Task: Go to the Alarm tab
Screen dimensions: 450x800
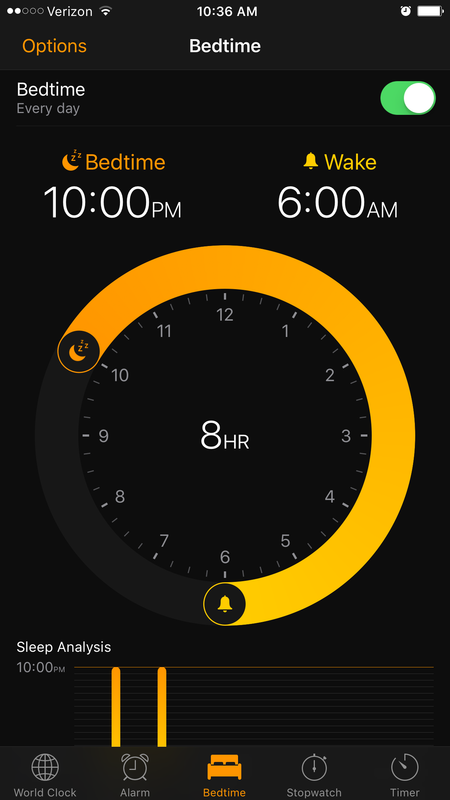Action: (x=135, y=775)
